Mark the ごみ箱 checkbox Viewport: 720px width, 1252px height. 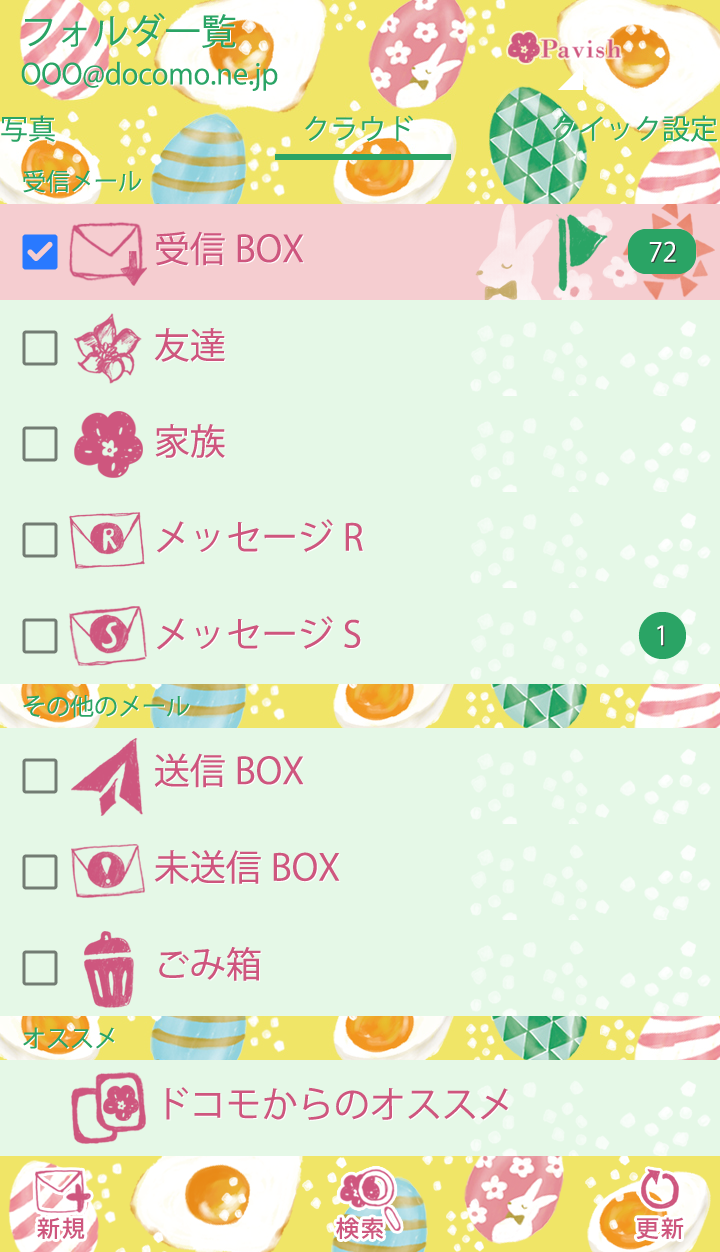tap(40, 967)
